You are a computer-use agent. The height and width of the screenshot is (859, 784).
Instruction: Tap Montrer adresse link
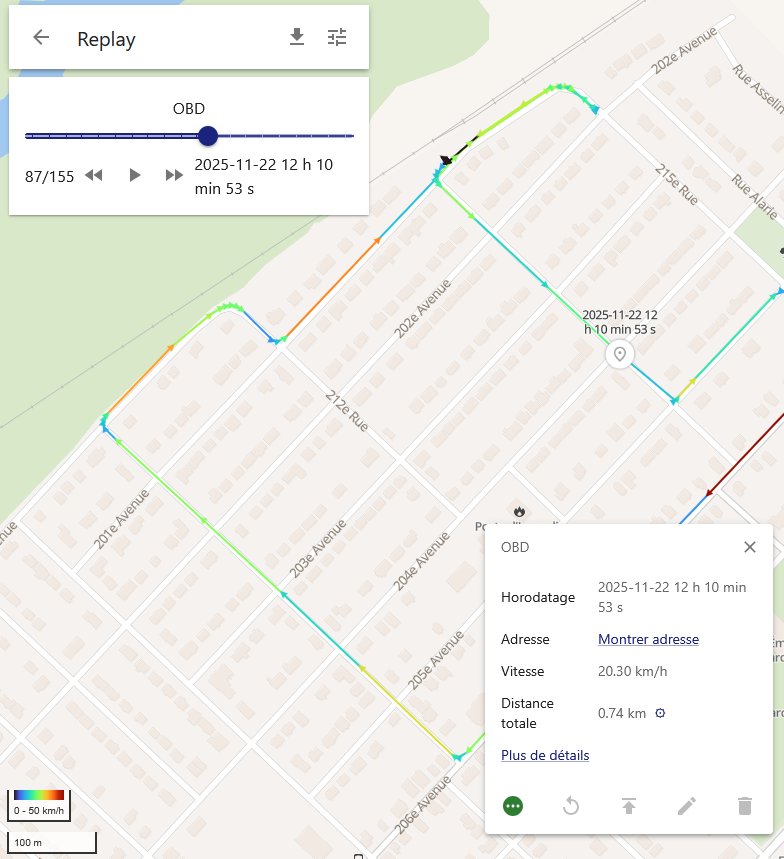pyautogui.click(x=648, y=639)
